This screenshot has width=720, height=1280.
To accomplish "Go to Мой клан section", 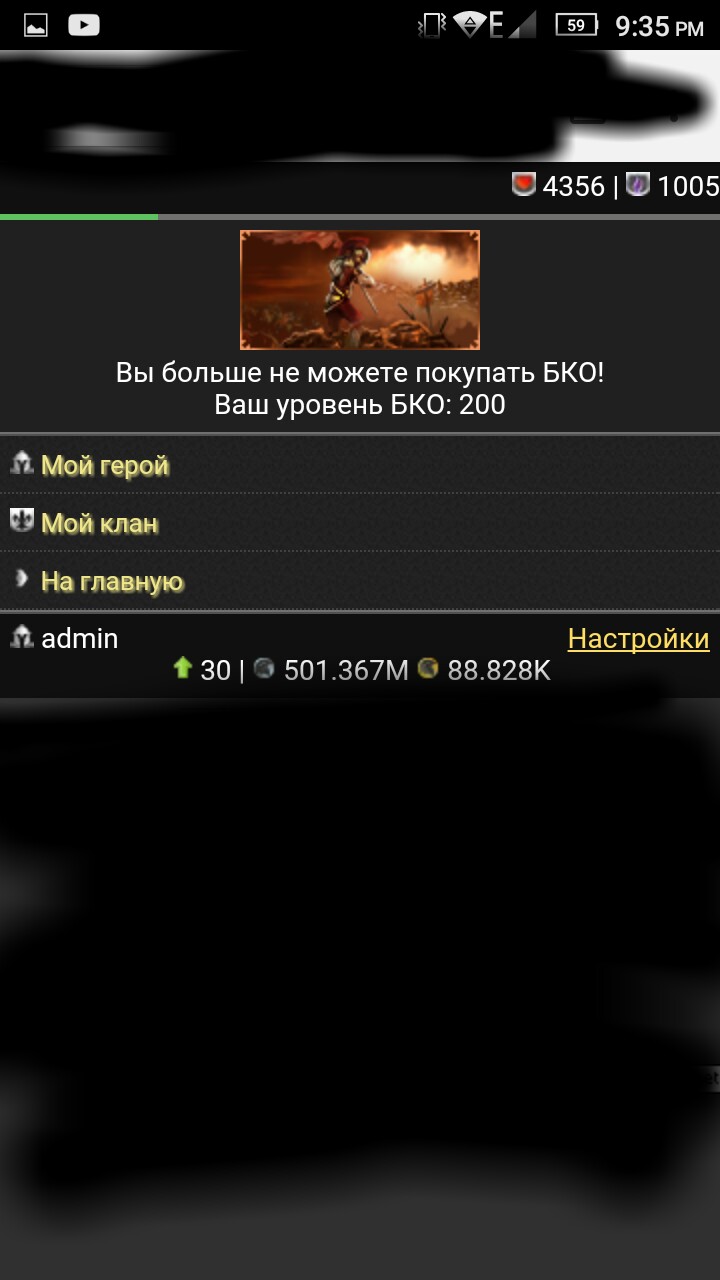I will (x=99, y=523).
